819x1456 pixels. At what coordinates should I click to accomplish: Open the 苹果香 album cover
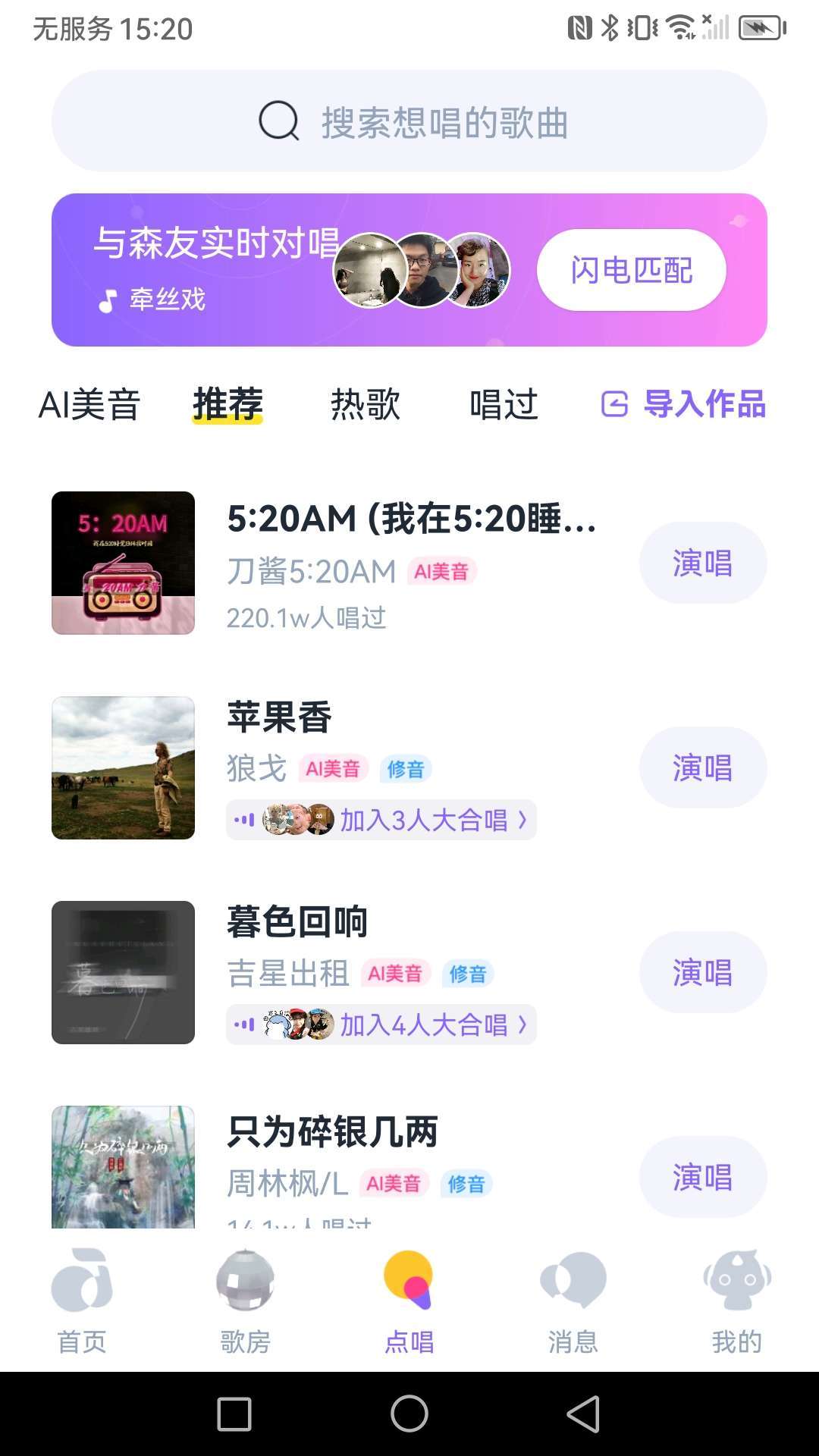(x=123, y=767)
